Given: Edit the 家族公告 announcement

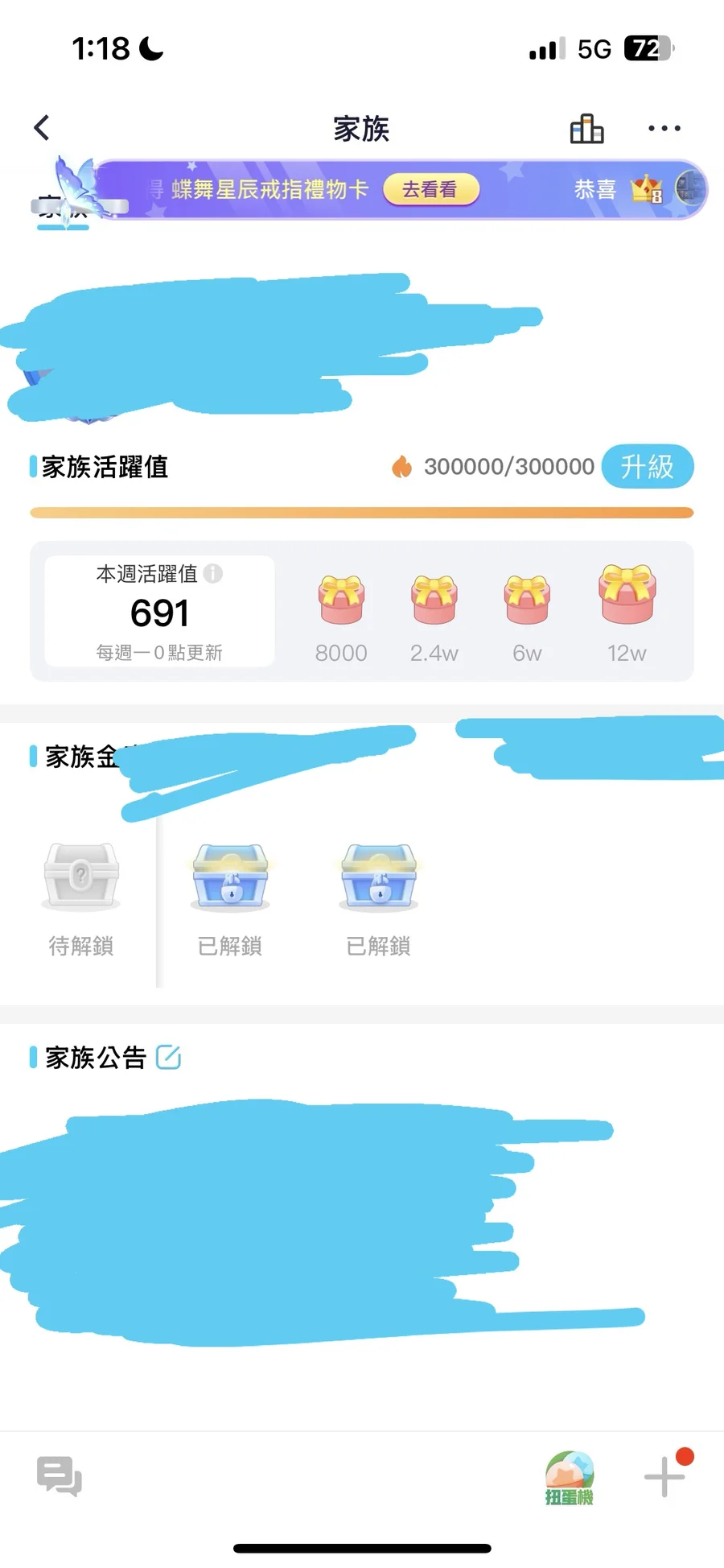Looking at the screenshot, I should coord(168,1057).
